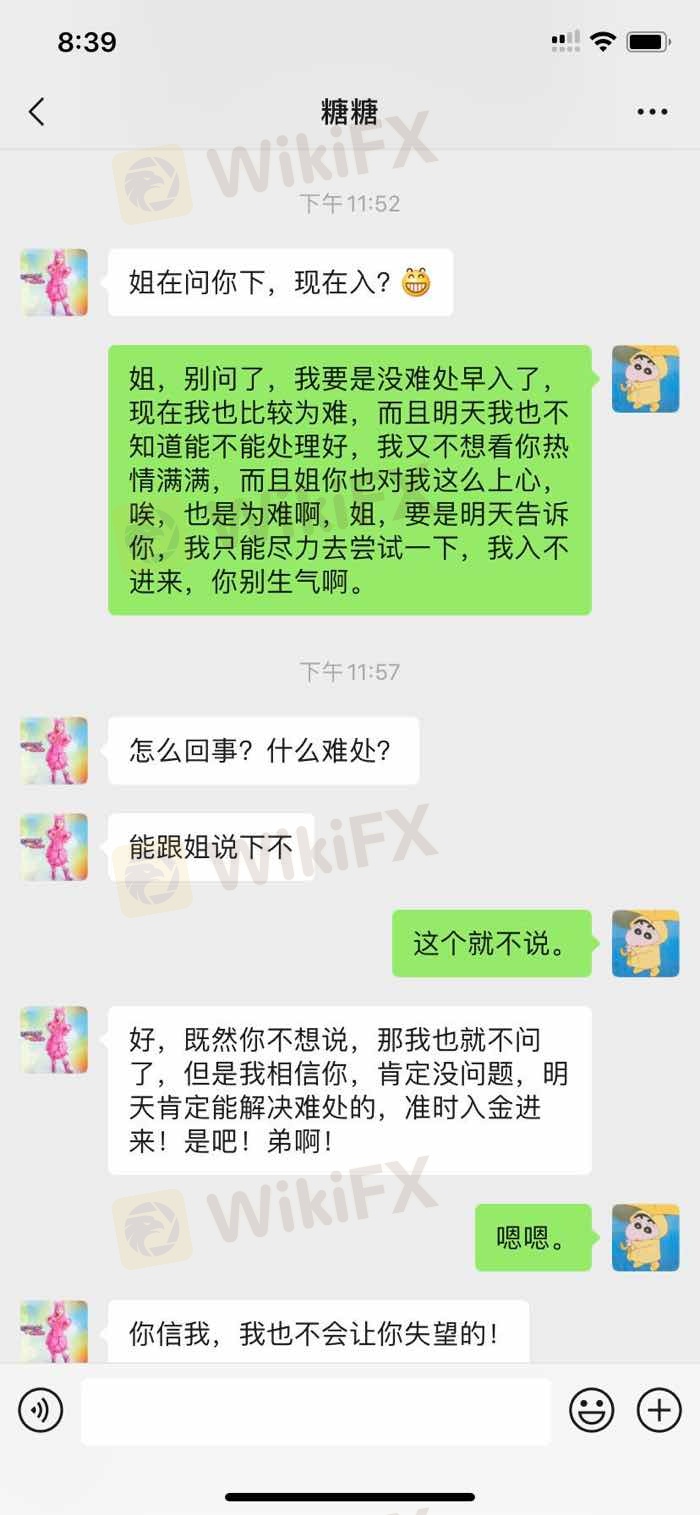Screen dimensions: 700x1515
Task: Go back to the chat list
Action: coord(37,112)
